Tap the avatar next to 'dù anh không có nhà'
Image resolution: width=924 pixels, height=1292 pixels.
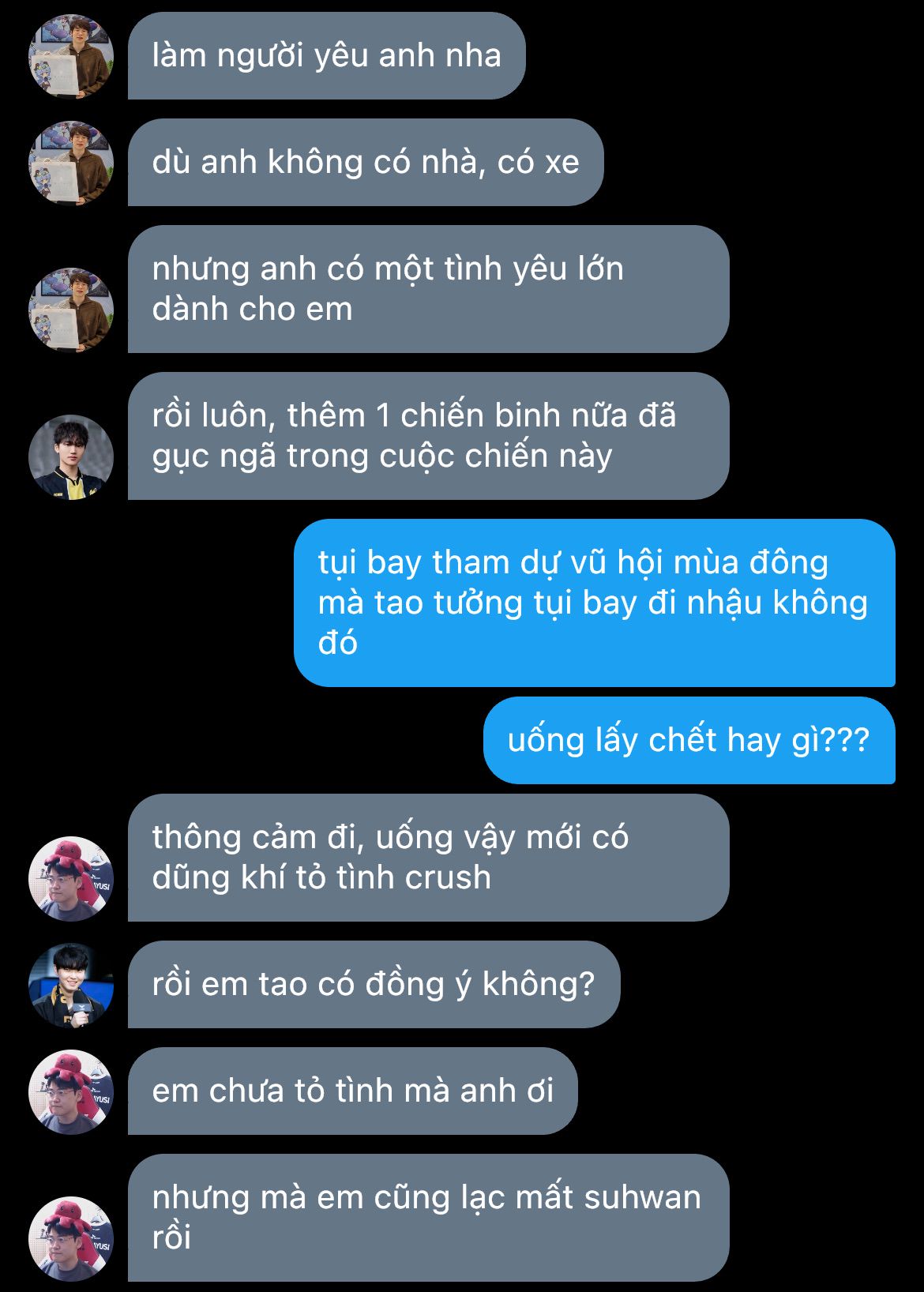pyautogui.click(x=71, y=163)
